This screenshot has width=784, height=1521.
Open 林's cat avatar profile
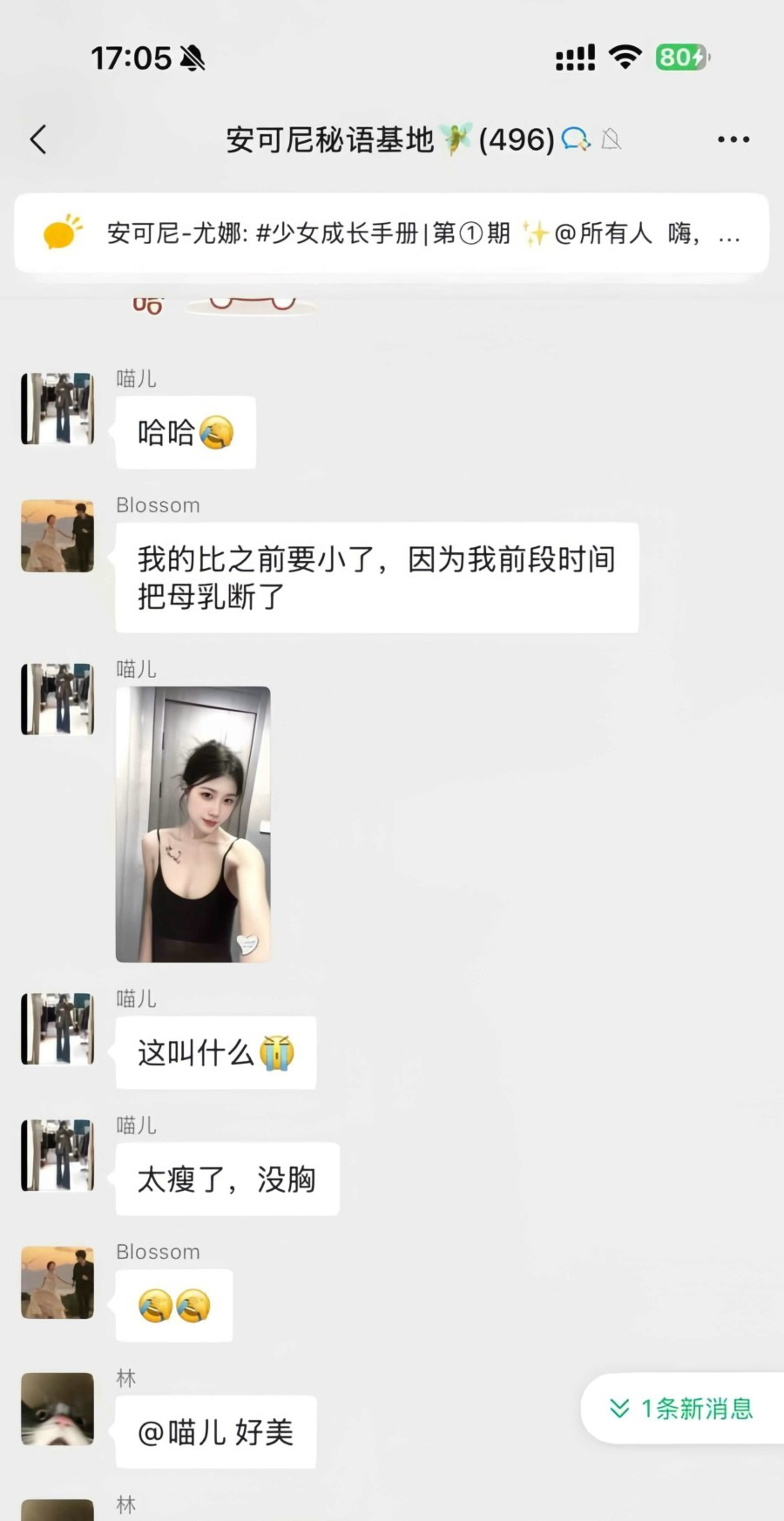coord(57,1409)
